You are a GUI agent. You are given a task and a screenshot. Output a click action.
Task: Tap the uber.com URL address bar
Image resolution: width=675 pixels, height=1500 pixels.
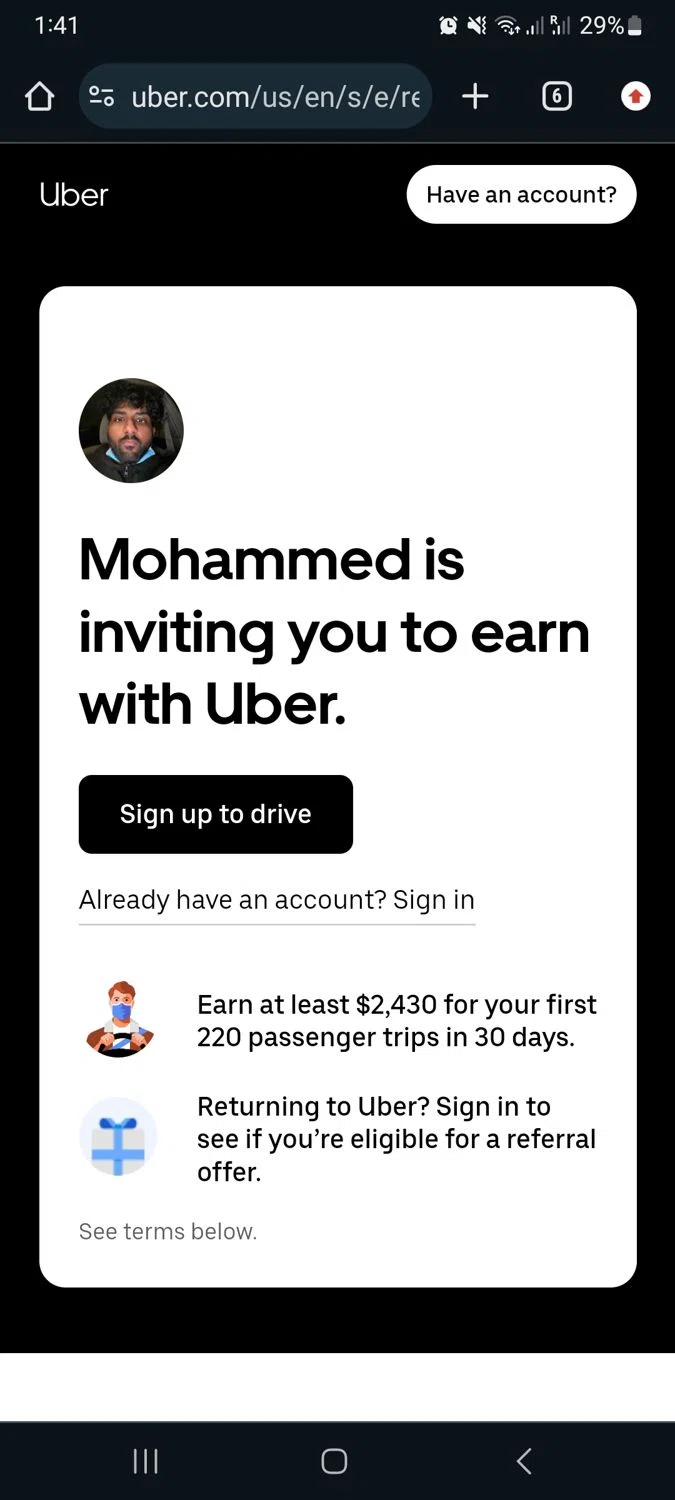pos(255,97)
